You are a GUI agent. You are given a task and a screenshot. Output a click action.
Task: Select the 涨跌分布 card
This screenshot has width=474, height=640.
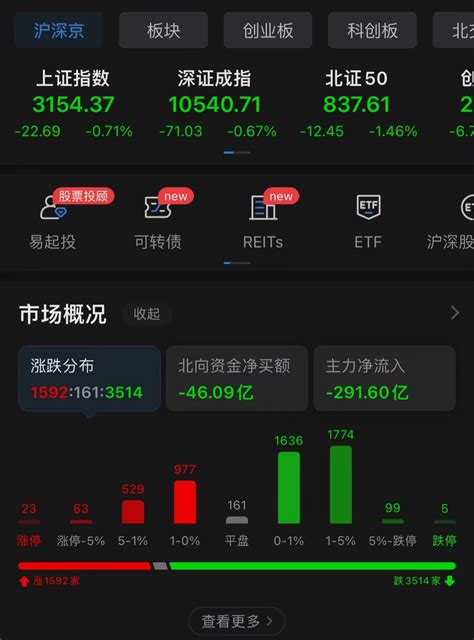point(89,378)
